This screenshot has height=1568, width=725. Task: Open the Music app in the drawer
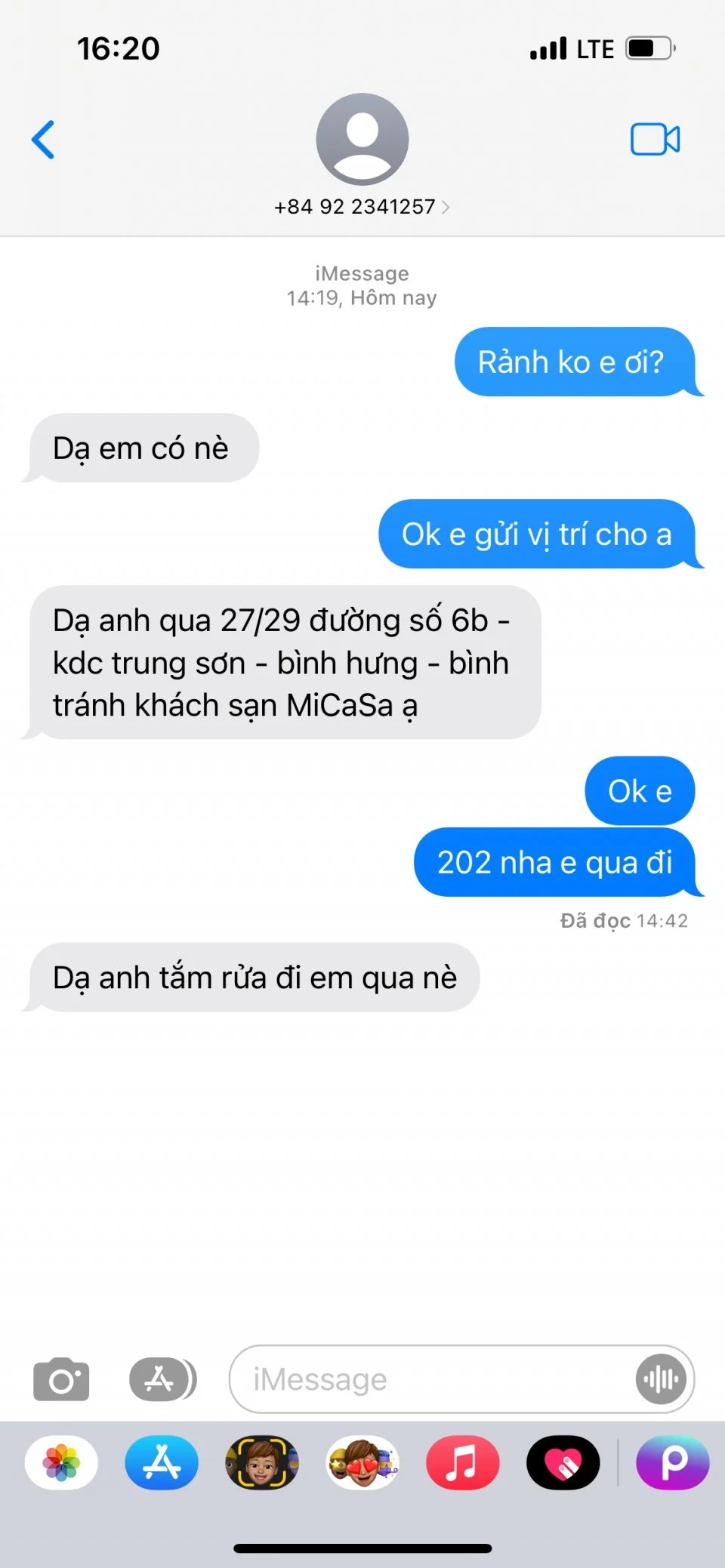462,1463
